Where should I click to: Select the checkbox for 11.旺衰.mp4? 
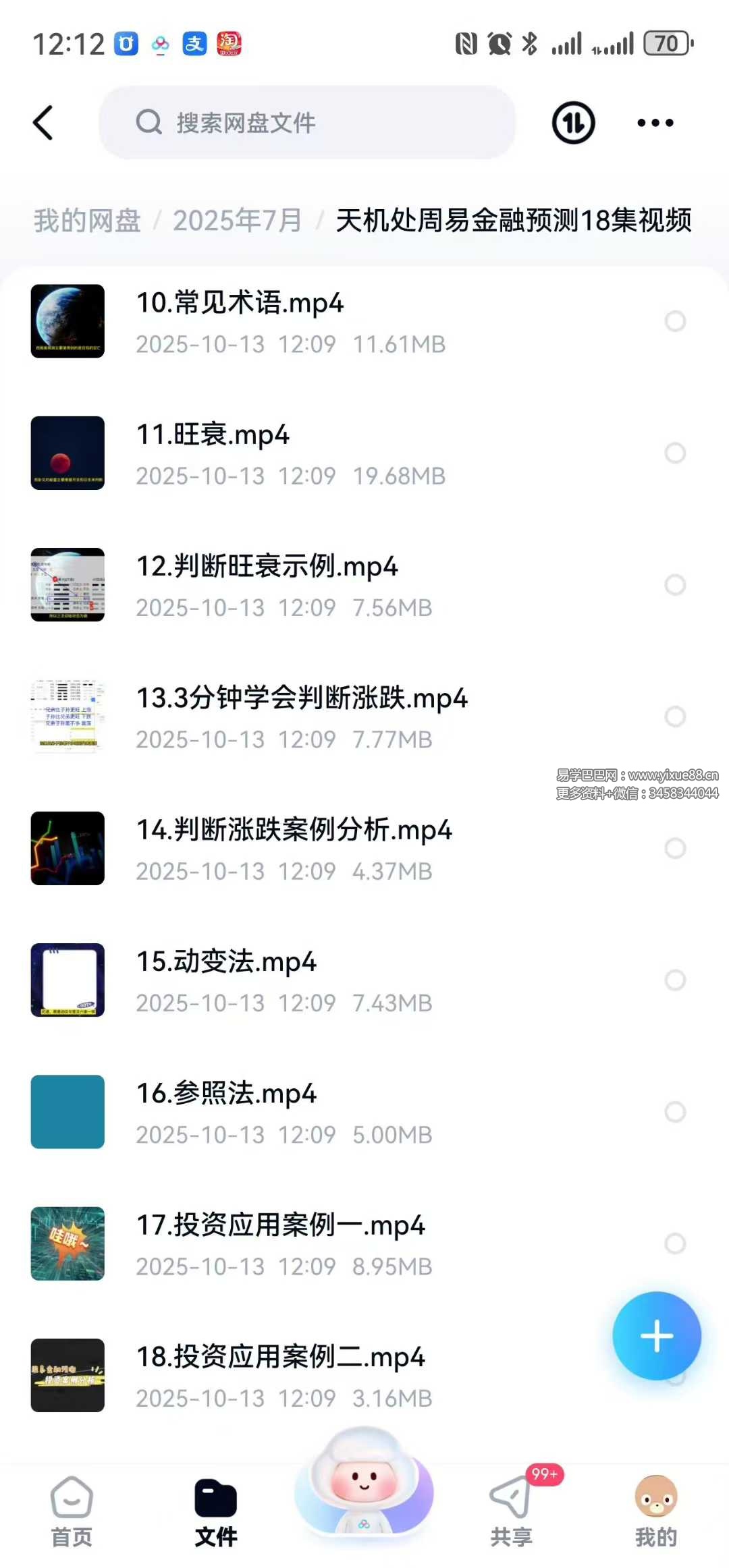[675, 453]
